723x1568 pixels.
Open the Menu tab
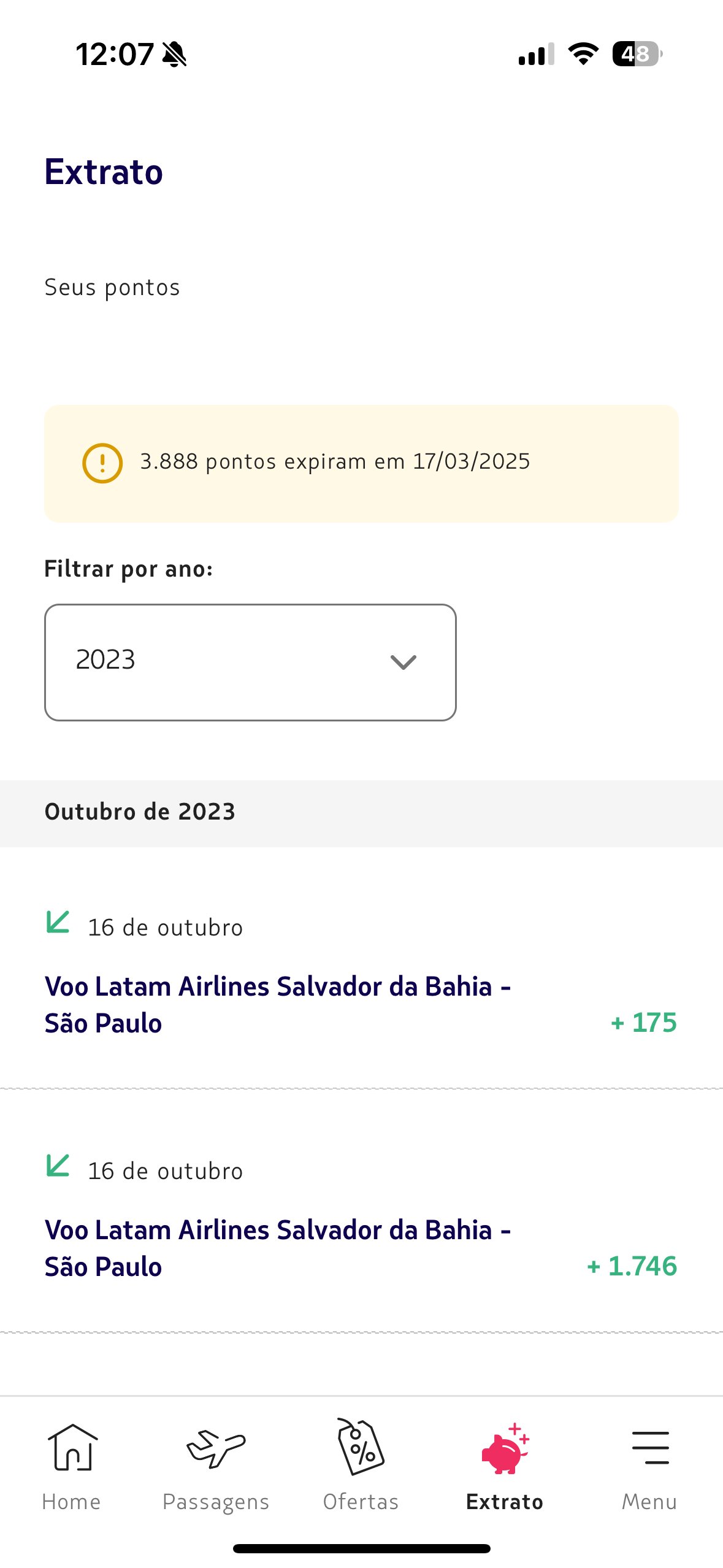point(649,1466)
